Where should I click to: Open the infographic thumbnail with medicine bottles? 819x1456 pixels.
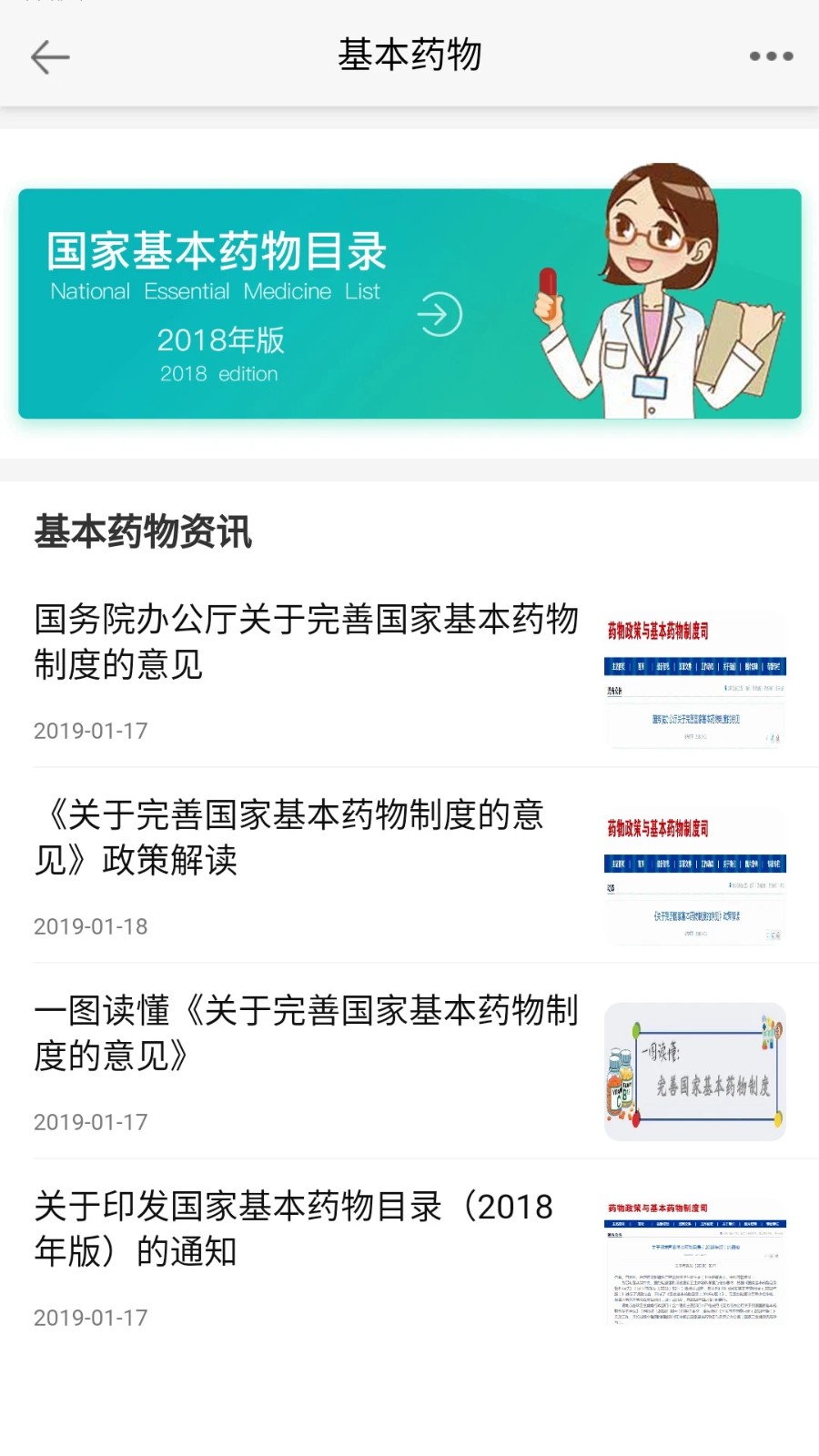pos(695,1071)
